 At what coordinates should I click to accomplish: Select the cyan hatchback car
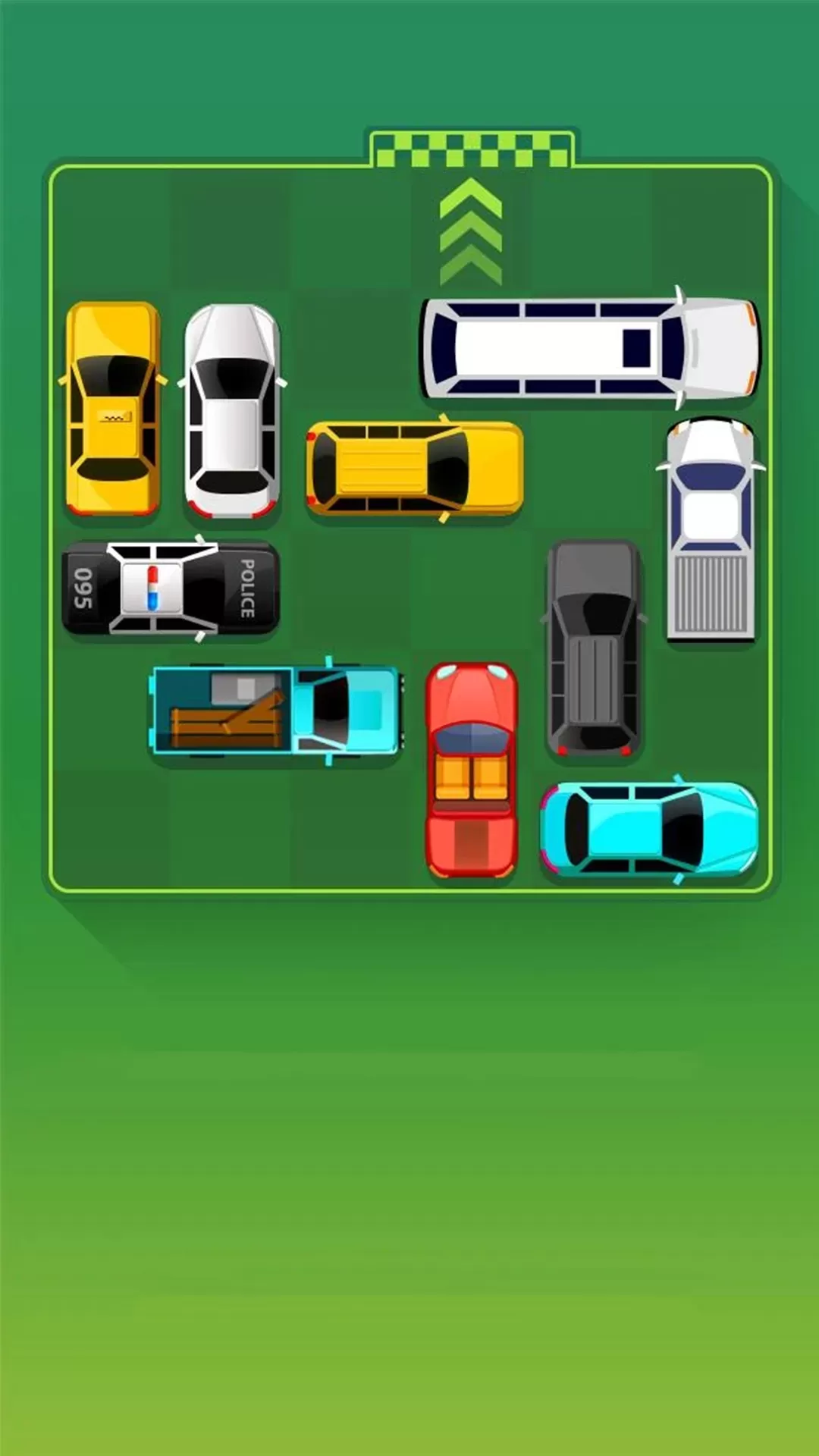coord(649,830)
